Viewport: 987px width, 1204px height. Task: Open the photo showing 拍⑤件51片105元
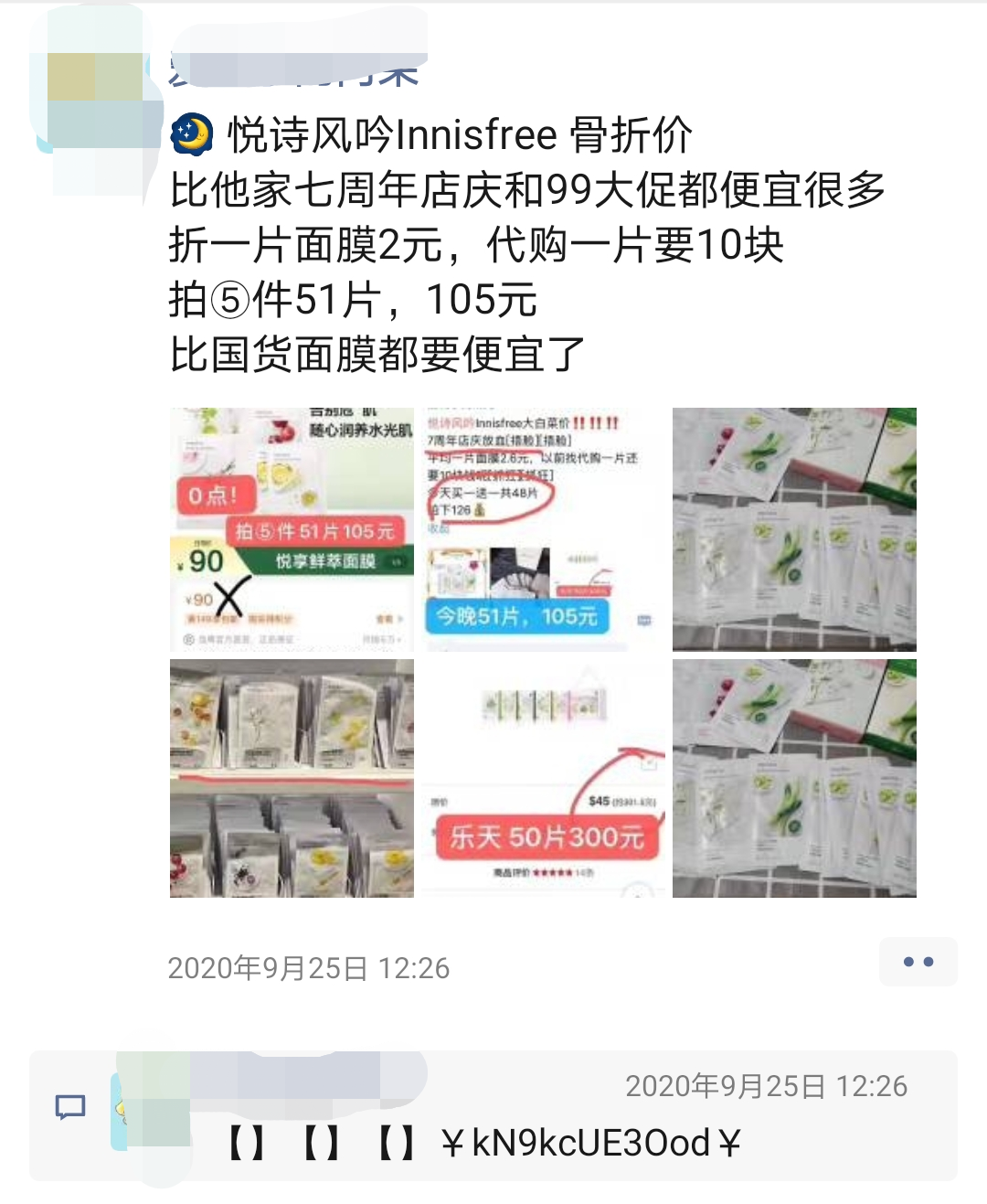(x=292, y=529)
